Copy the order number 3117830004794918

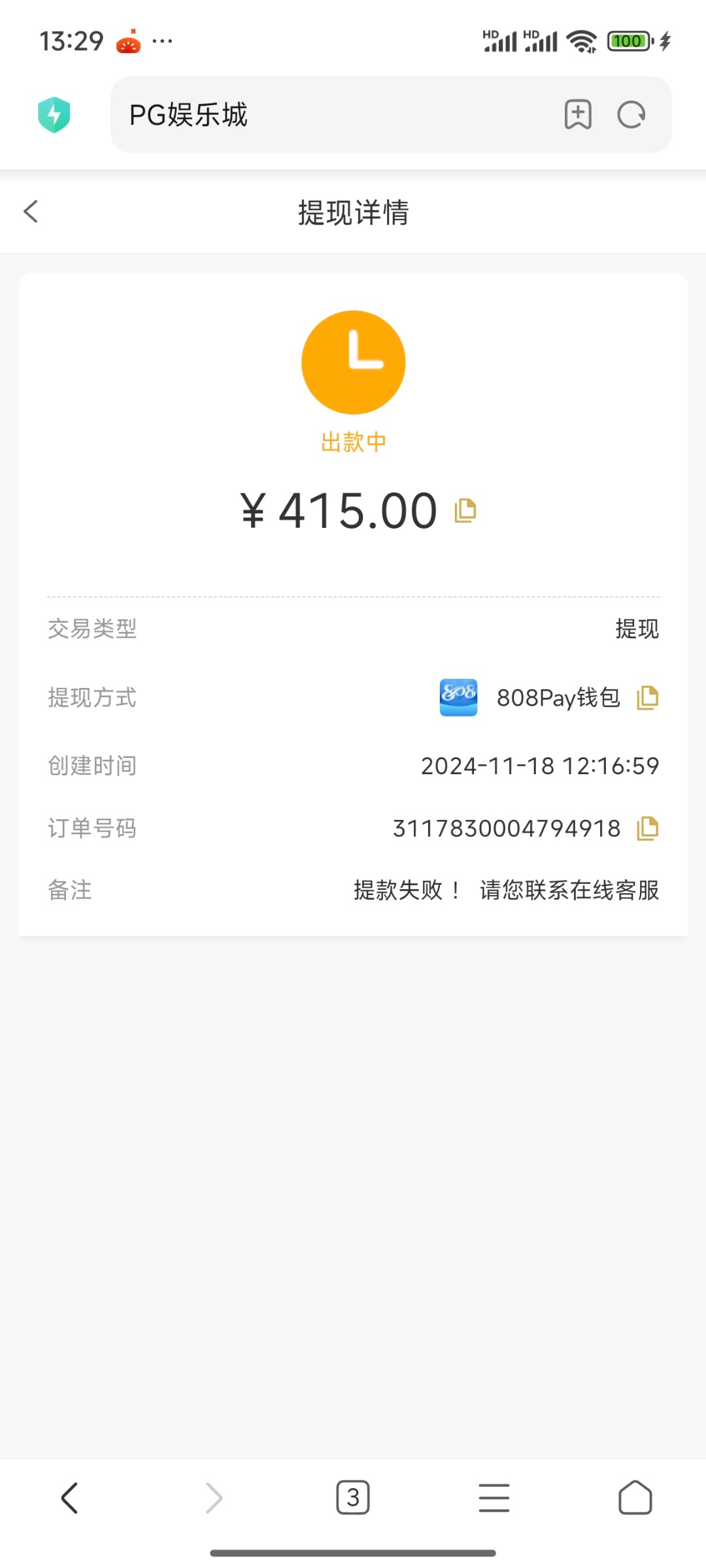click(647, 828)
